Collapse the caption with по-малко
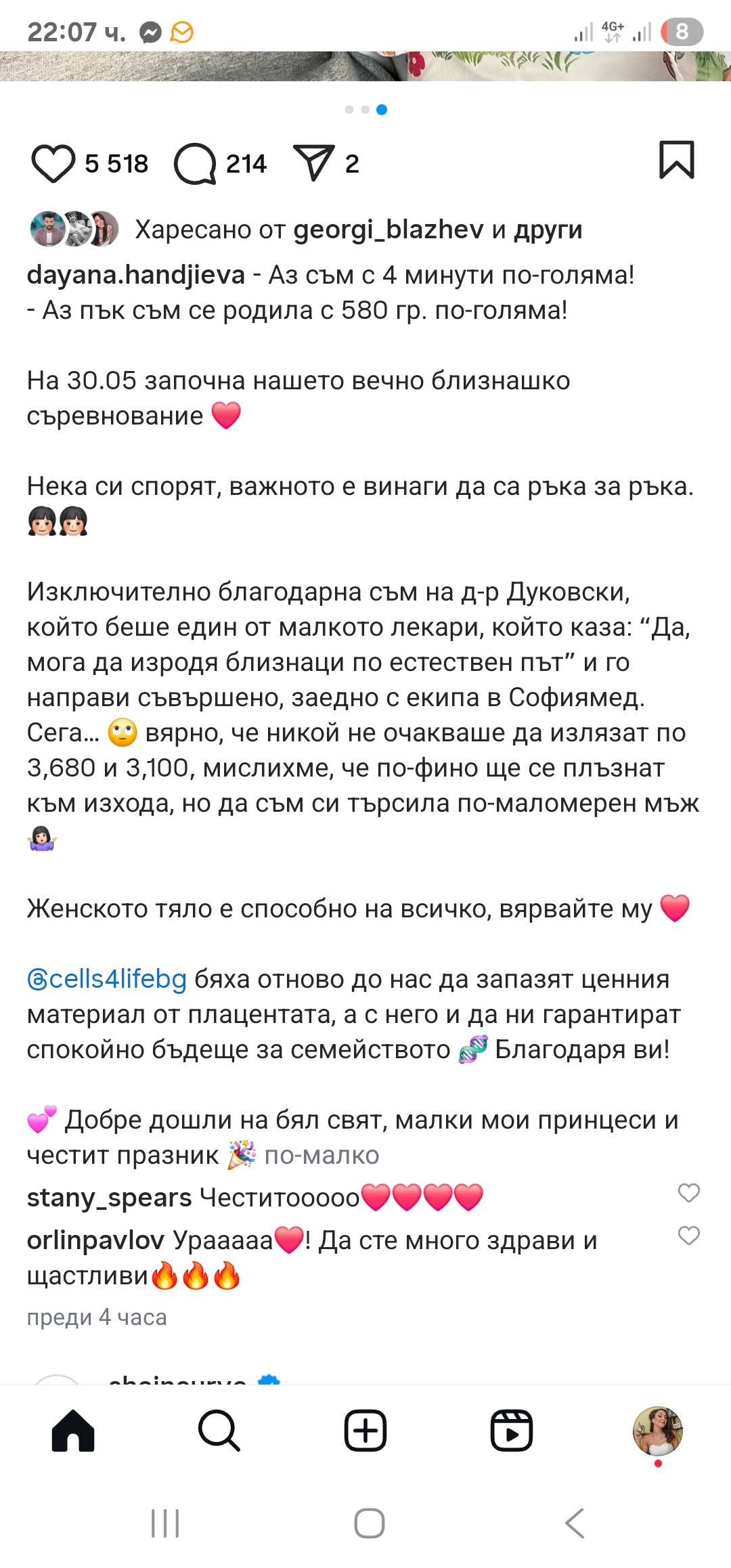The image size is (731, 1568). [322, 1155]
